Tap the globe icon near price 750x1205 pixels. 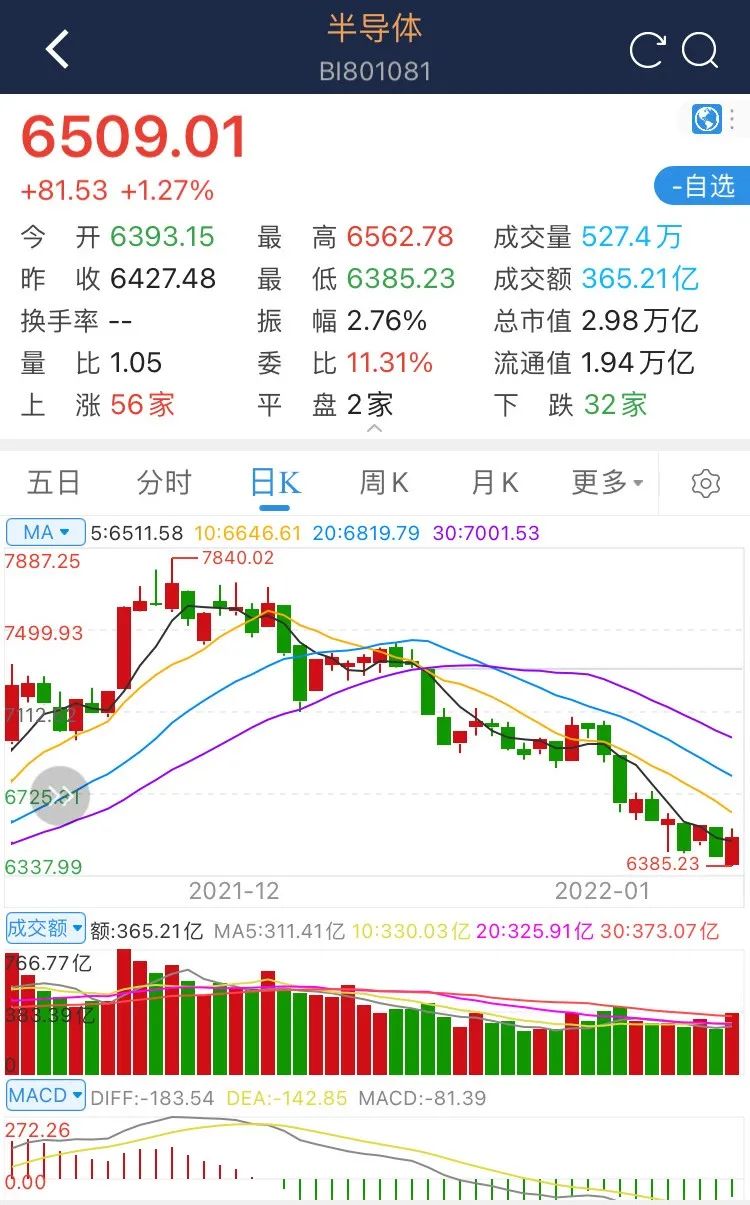pos(707,119)
